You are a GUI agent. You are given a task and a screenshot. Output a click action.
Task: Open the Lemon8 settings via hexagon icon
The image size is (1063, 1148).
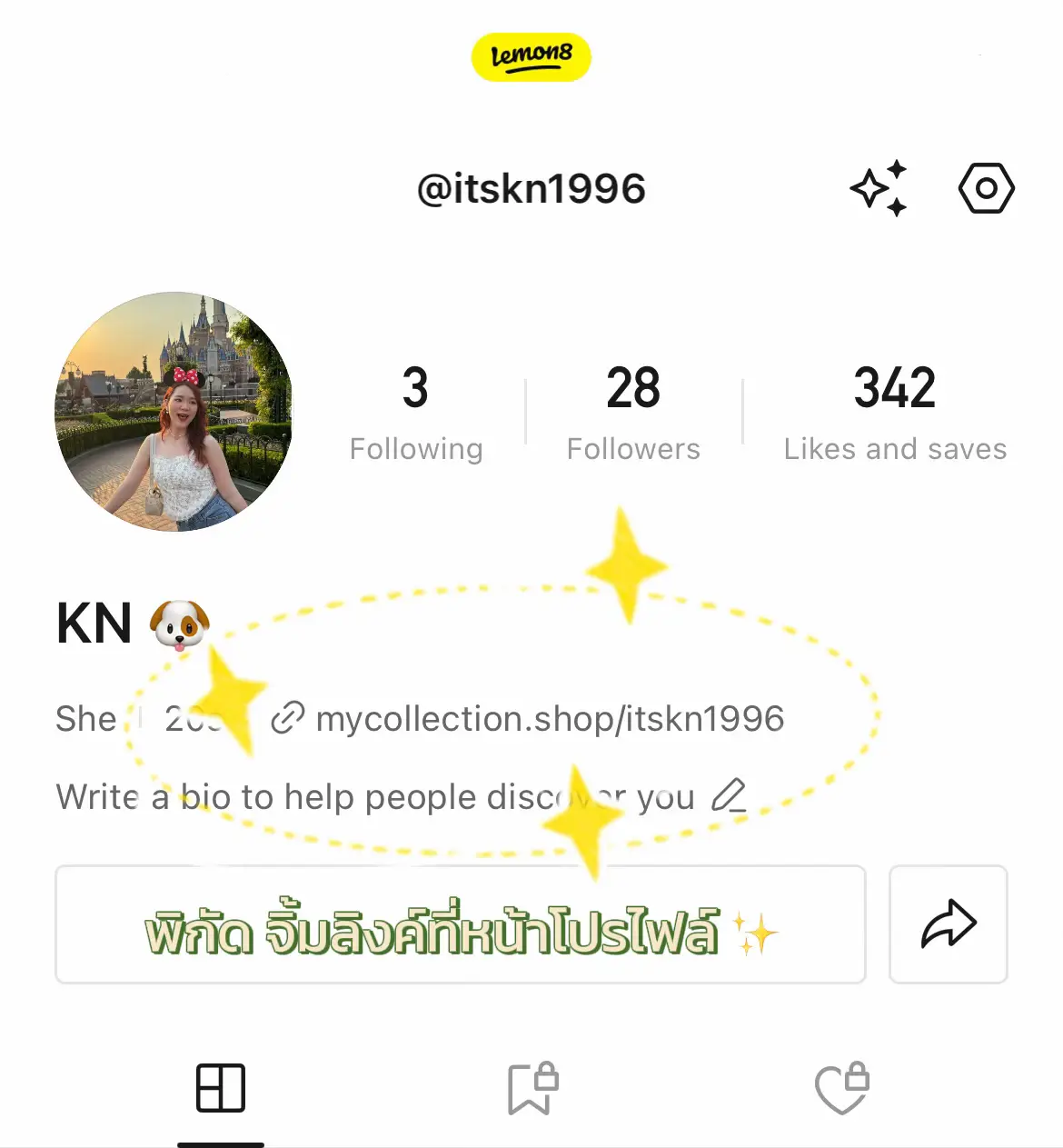pos(986,188)
